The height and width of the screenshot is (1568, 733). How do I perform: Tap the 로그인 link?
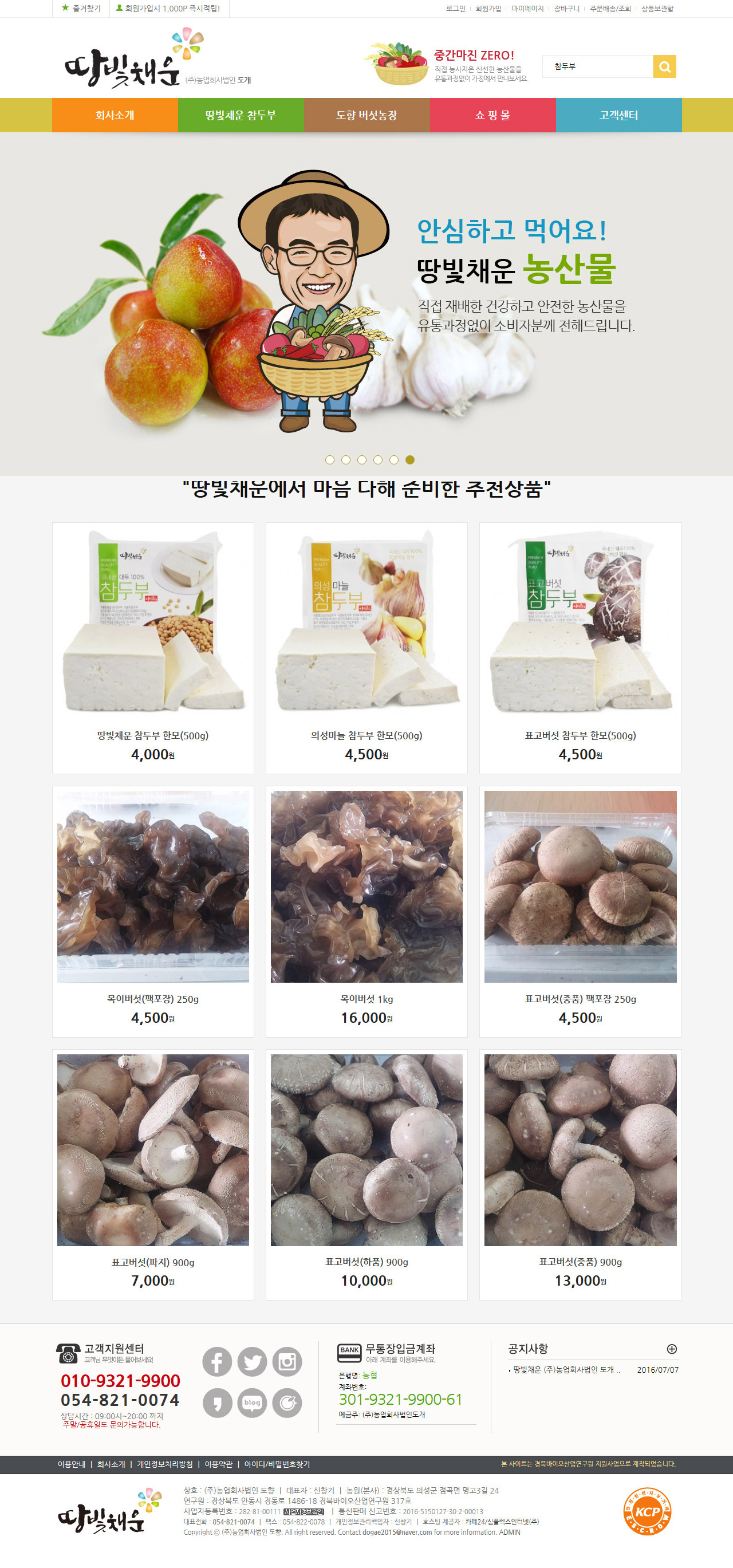[455, 9]
